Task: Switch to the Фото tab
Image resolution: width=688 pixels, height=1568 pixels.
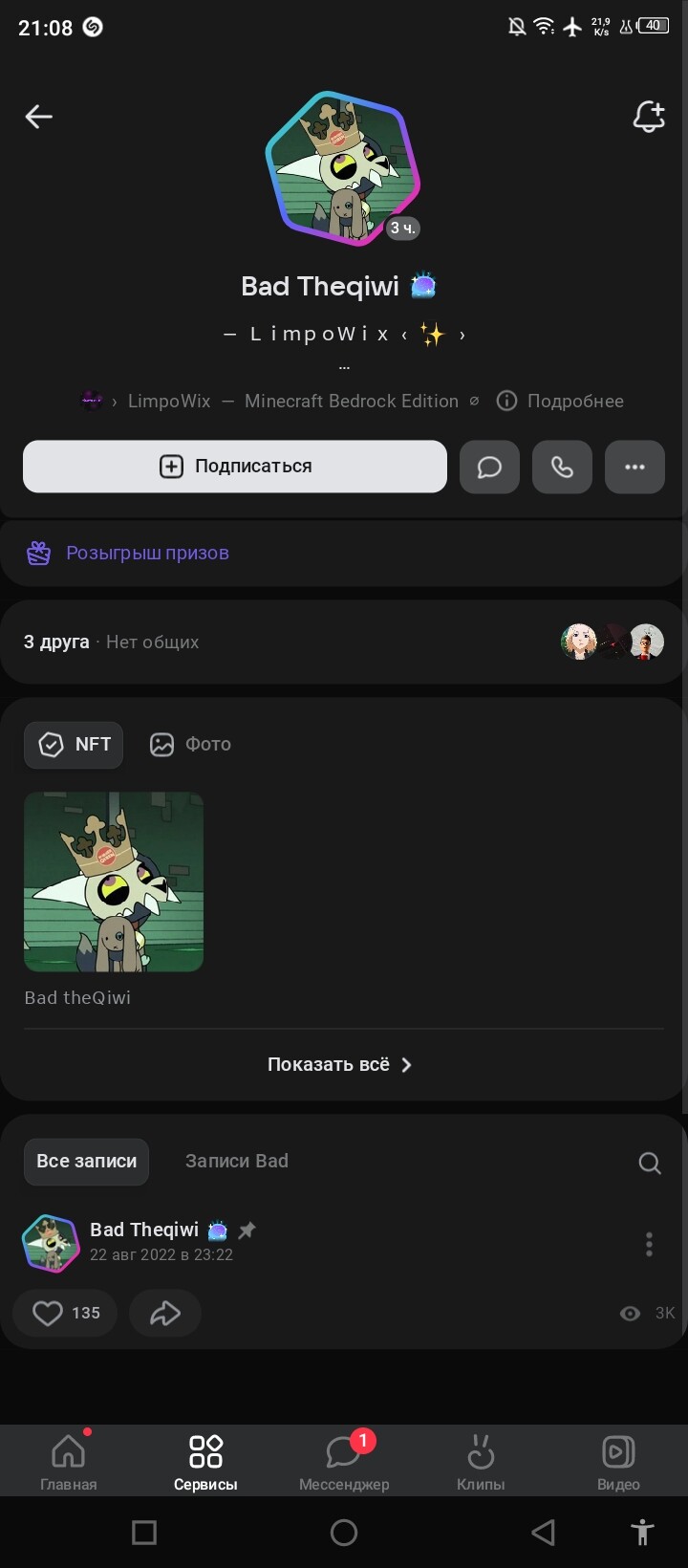Action: pyautogui.click(x=190, y=744)
